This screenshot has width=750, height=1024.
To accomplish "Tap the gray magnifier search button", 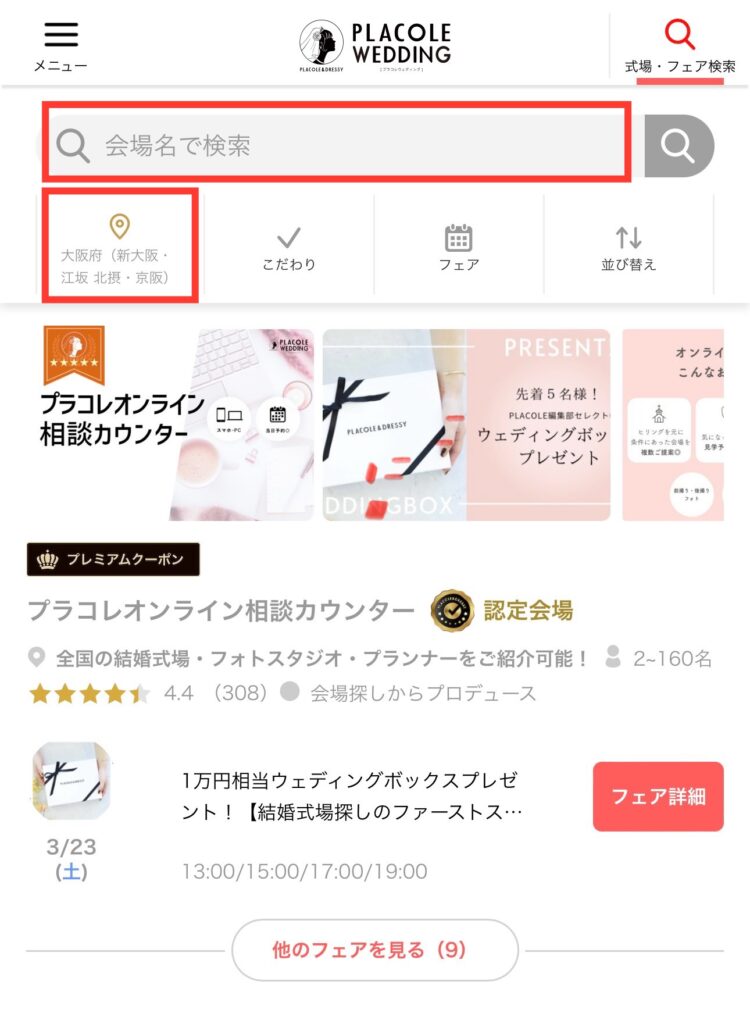I will [x=679, y=146].
